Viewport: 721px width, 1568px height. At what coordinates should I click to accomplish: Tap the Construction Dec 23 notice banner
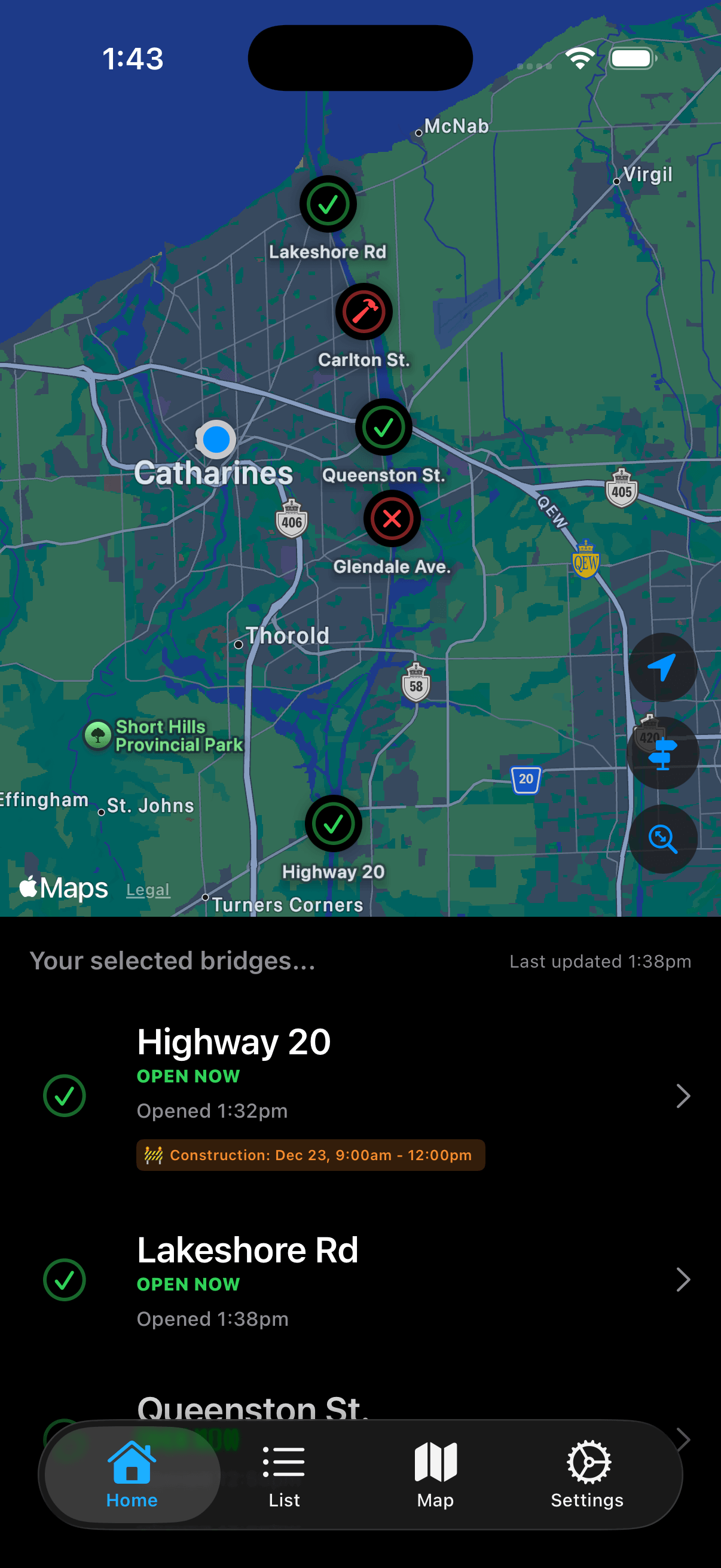pos(310,1155)
